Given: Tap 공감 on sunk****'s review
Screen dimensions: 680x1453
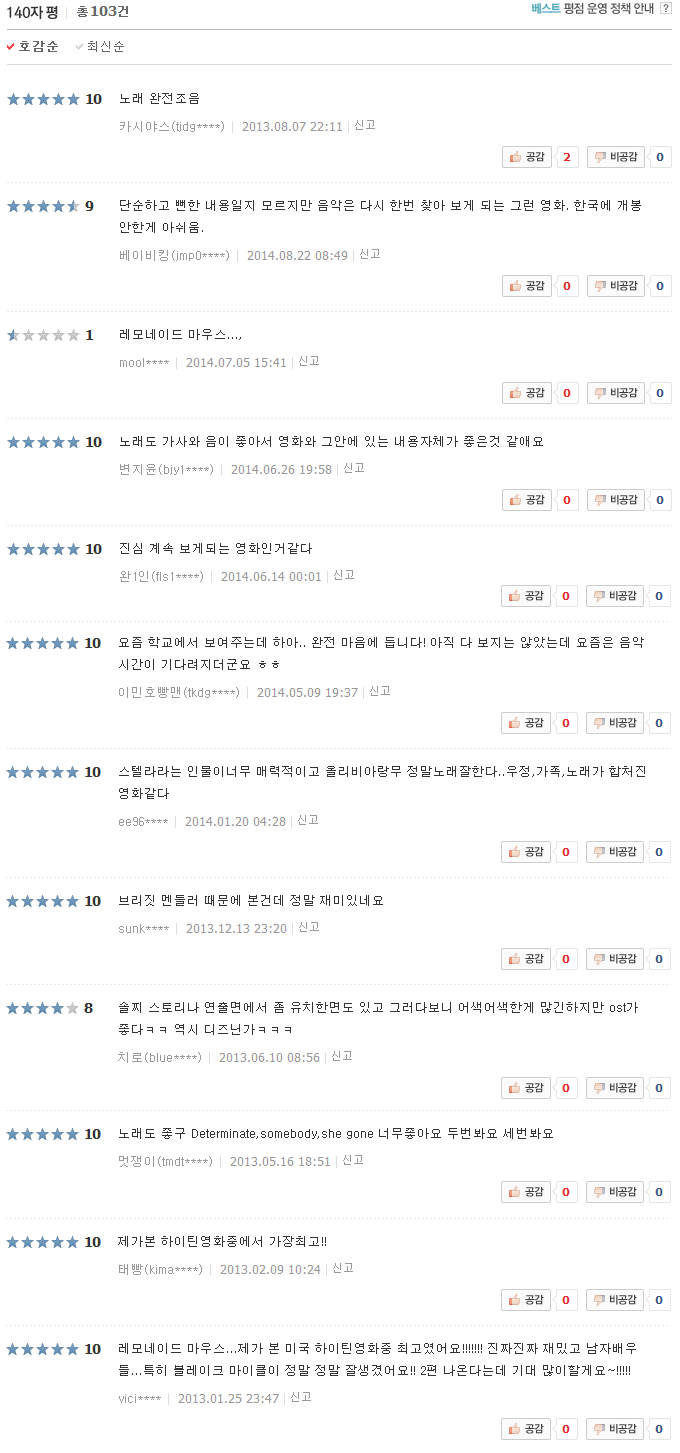Looking at the screenshot, I should point(527,959).
